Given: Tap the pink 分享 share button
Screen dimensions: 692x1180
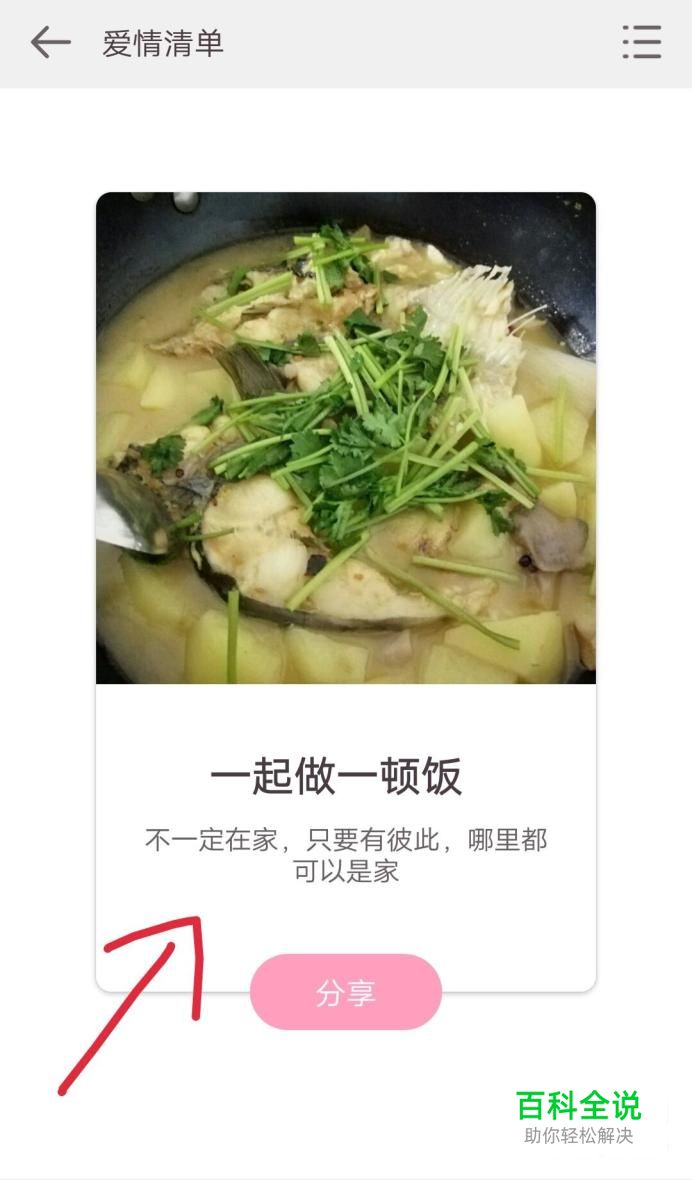Looking at the screenshot, I should pyautogui.click(x=345, y=992).
